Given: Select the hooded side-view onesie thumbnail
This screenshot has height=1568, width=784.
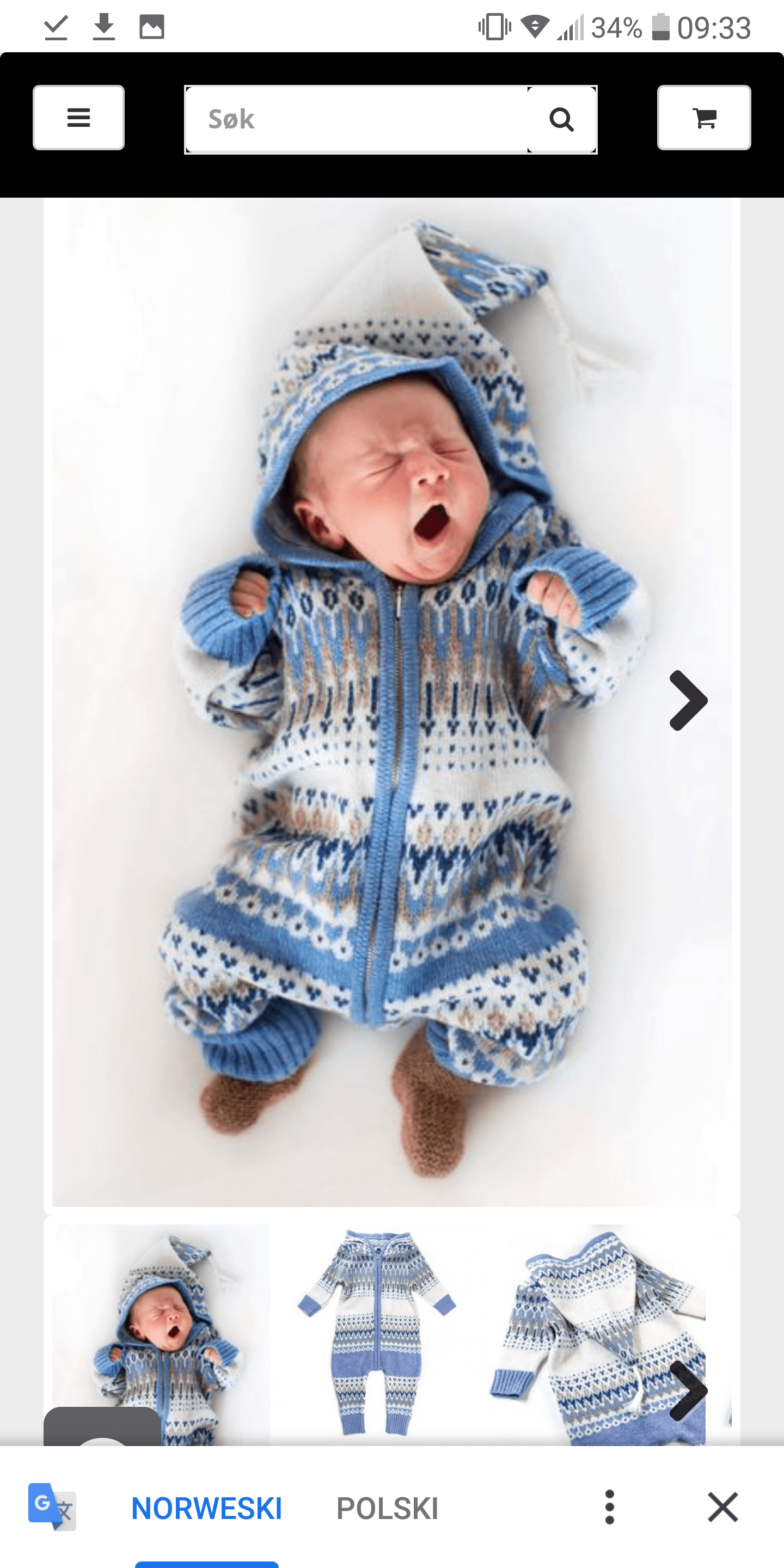Looking at the screenshot, I should [x=599, y=1333].
